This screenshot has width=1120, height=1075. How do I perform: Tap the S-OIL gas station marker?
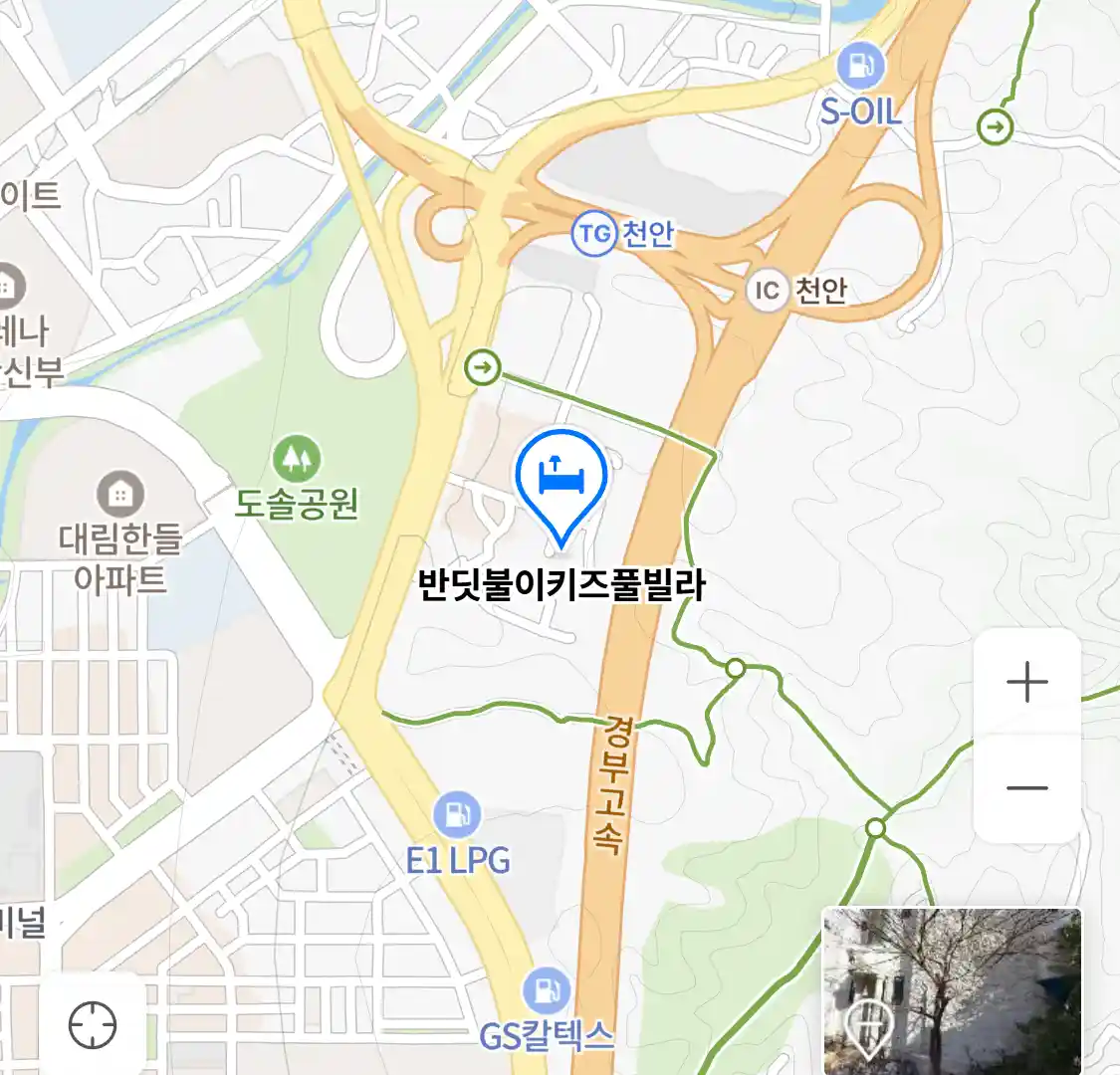coord(858,68)
